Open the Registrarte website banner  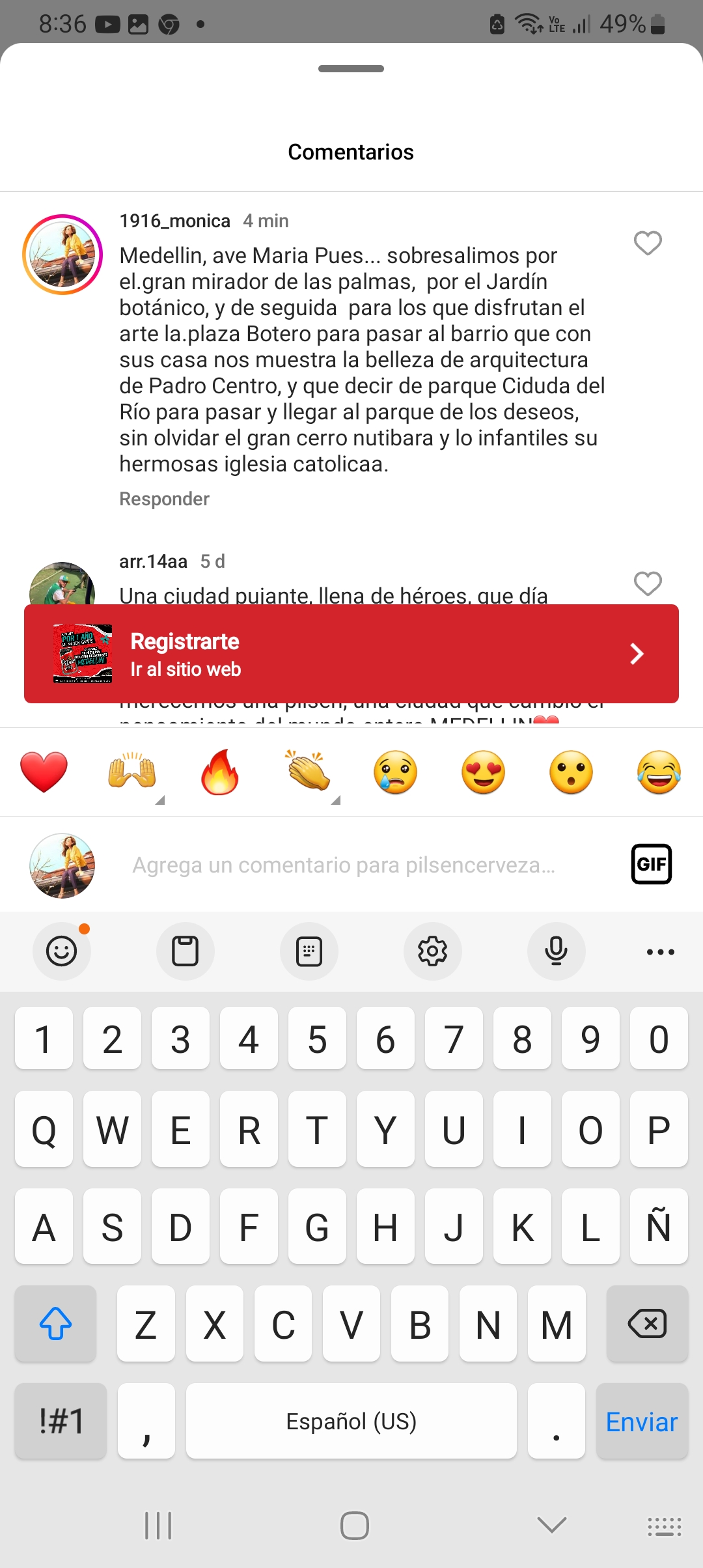(x=351, y=654)
